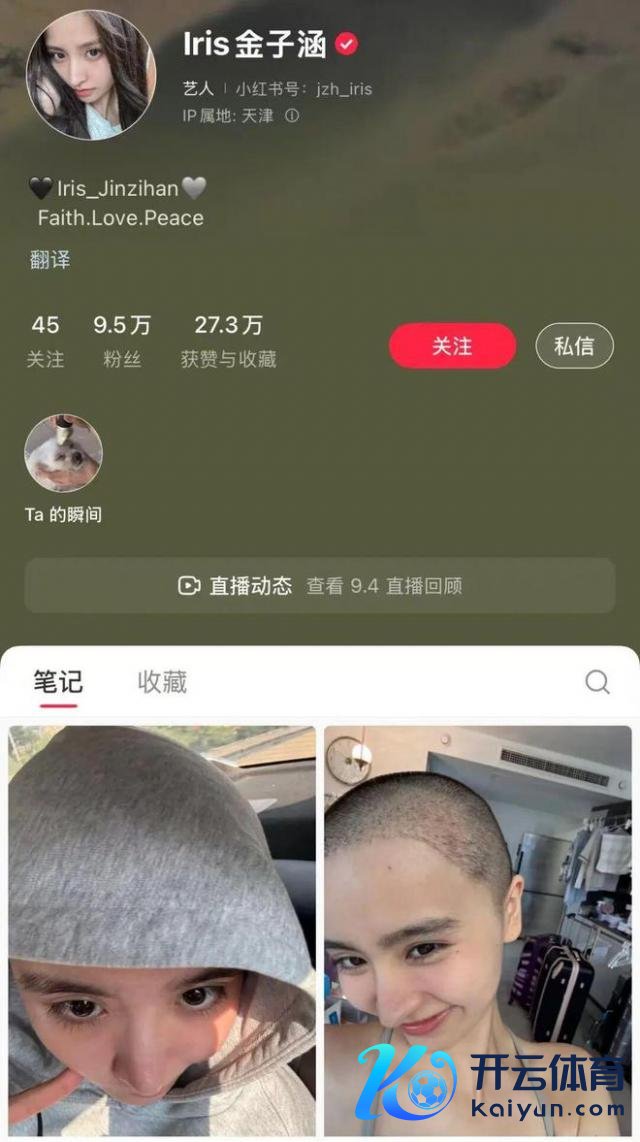Screen dimensions: 640x1142
Task: Search this user's notes with the magnifier
Action: coord(597,682)
